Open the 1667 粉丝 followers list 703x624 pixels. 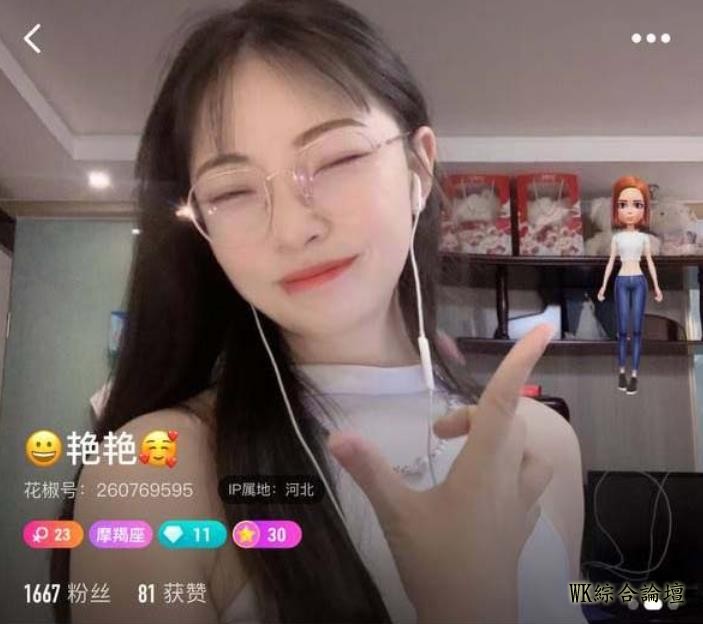coord(67,593)
